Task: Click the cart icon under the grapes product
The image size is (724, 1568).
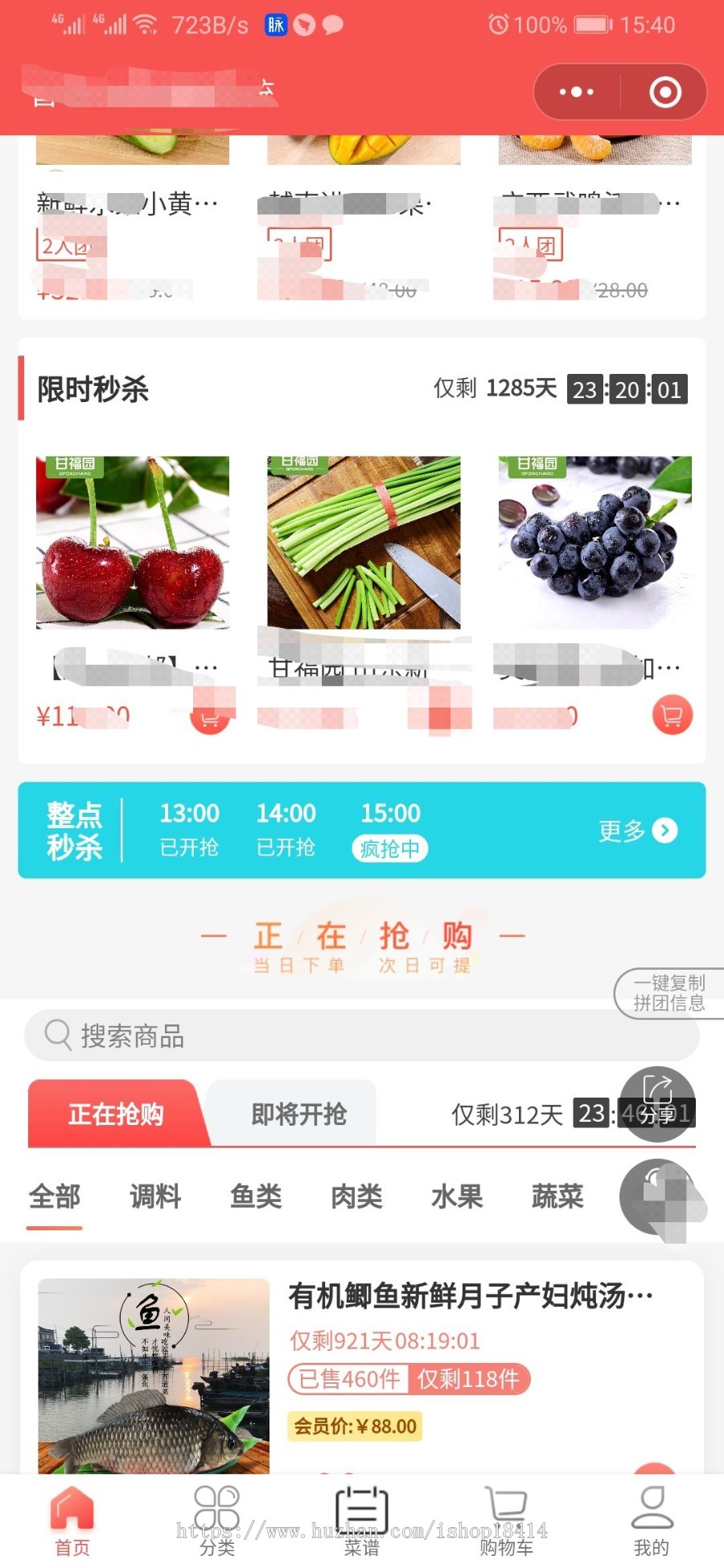Action: 672,713
